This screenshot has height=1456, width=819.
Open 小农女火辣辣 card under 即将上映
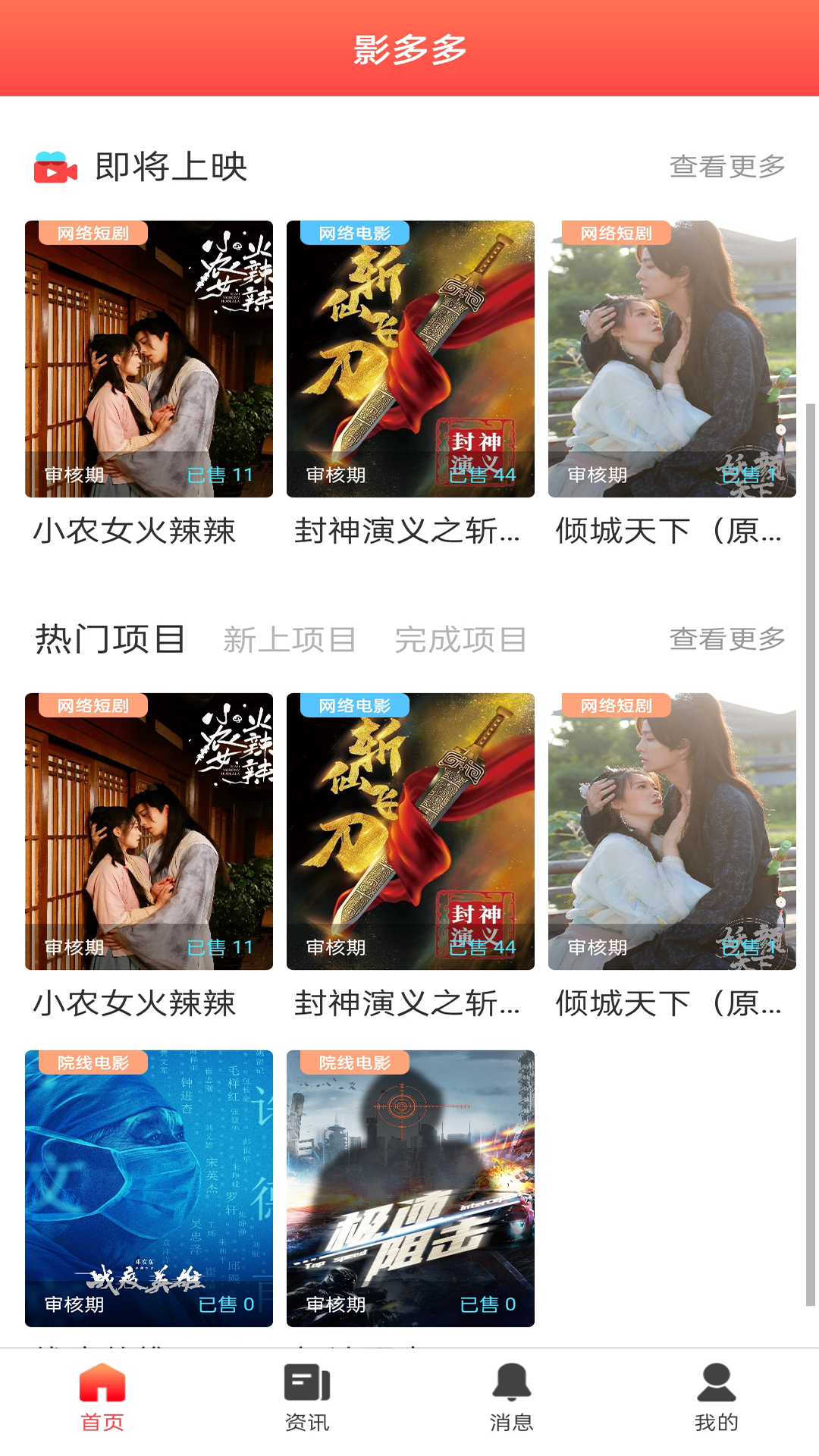click(149, 359)
